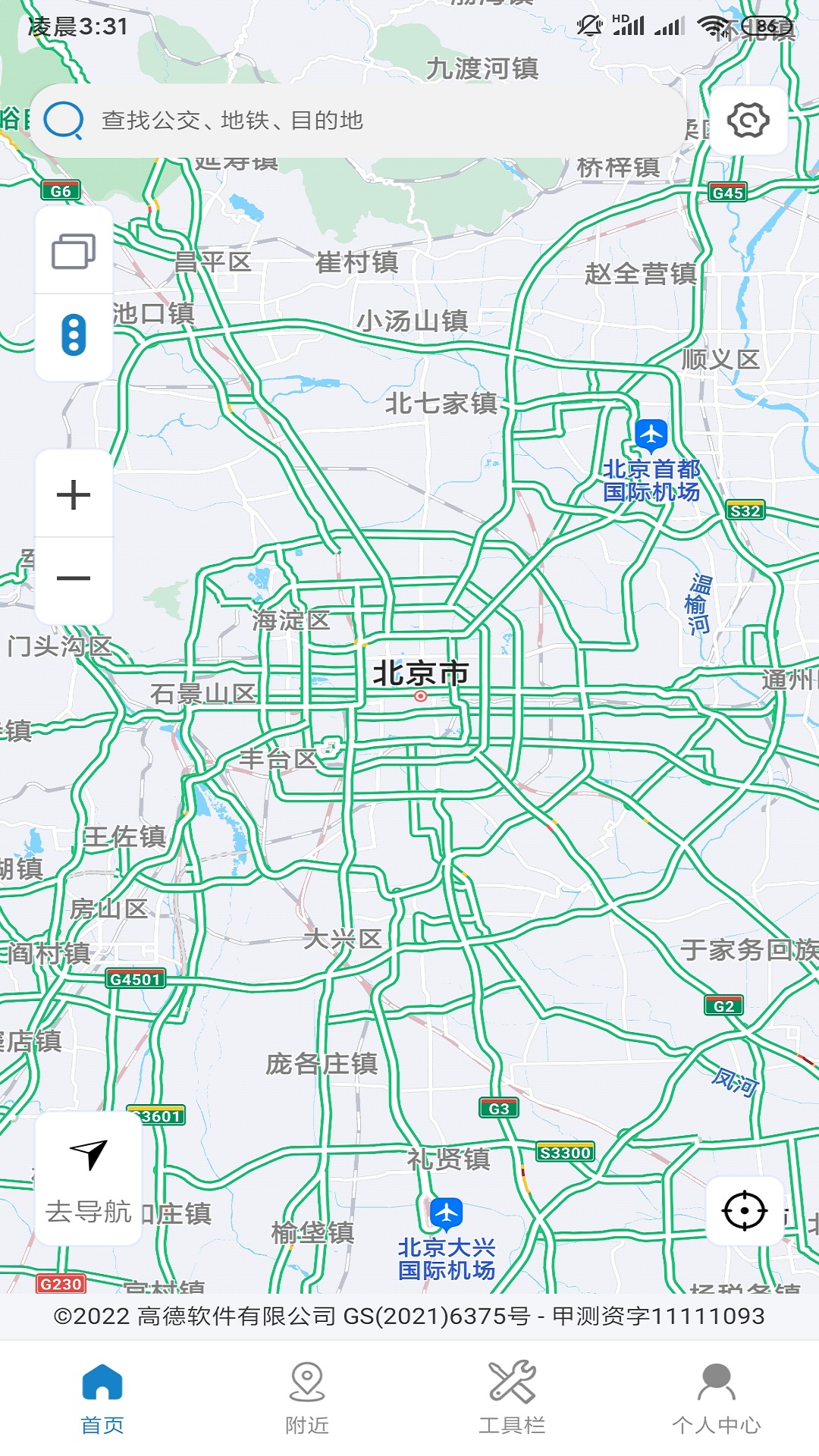Viewport: 819px width, 1456px height.
Task: Zoom in with the plus button
Action: (74, 495)
